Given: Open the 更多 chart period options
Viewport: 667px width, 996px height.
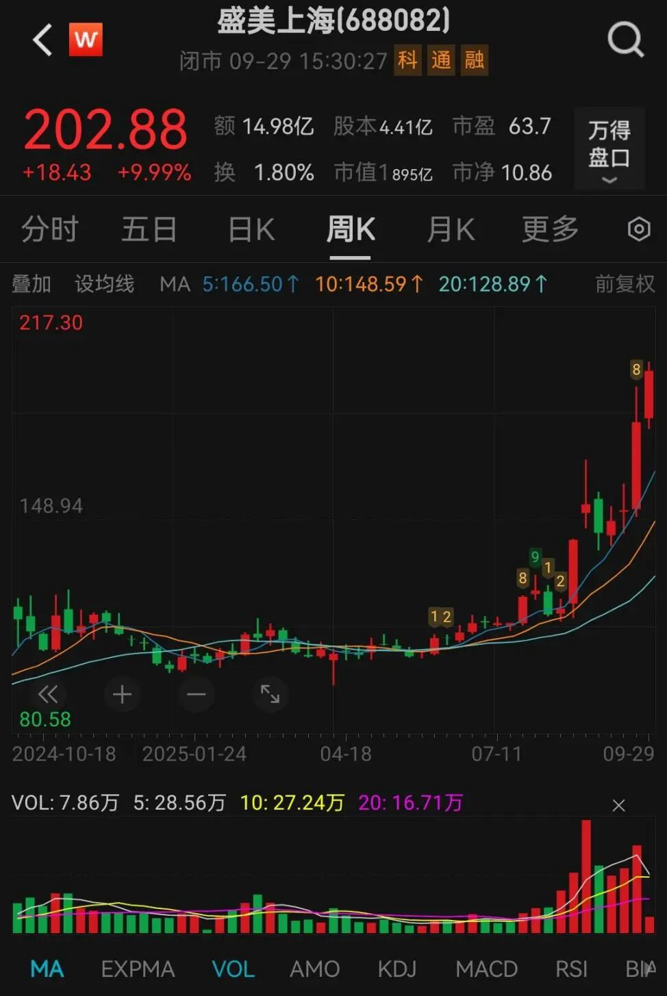Looking at the screenshot, I should (550, 230).
